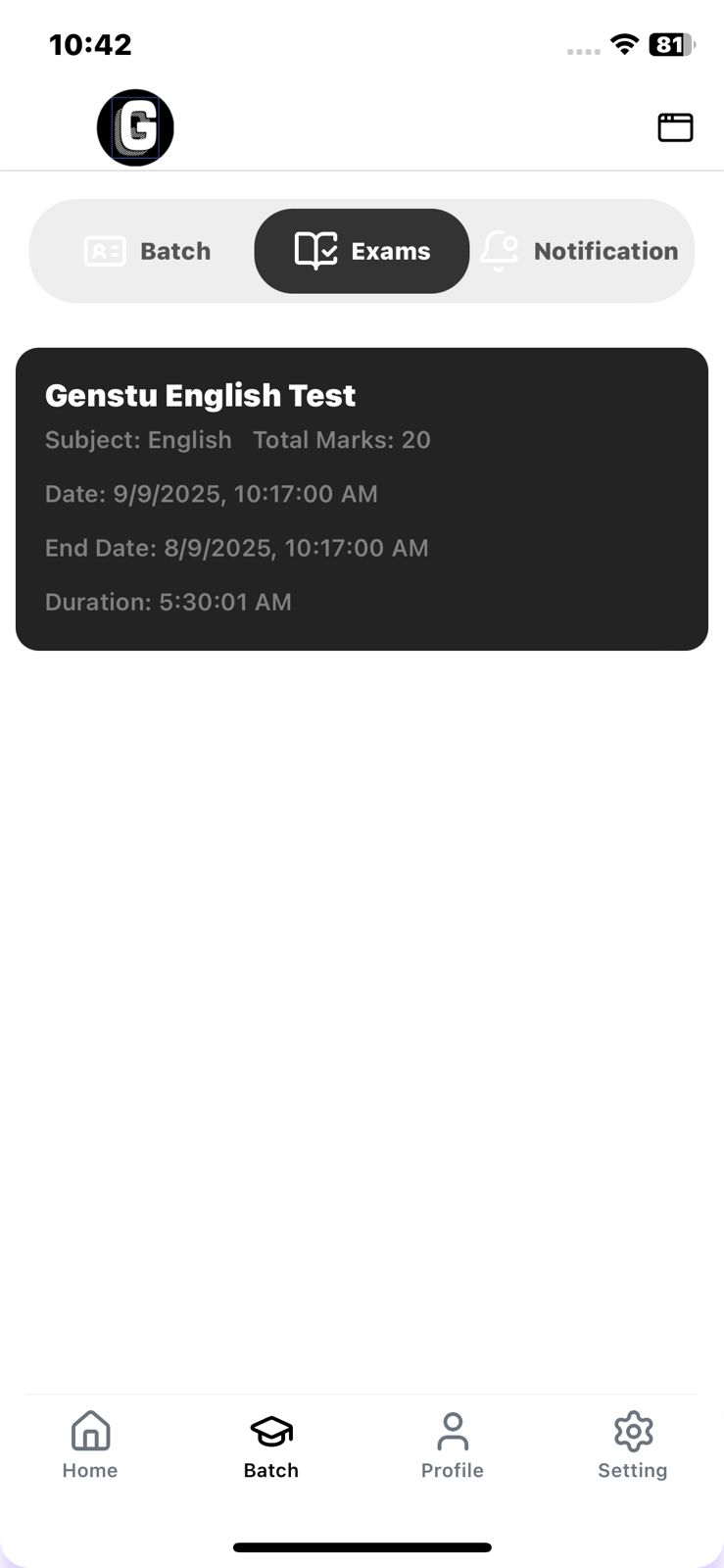Open the Profile tab
This screenshot has width=724, height=1568.
coord(453,1445)
